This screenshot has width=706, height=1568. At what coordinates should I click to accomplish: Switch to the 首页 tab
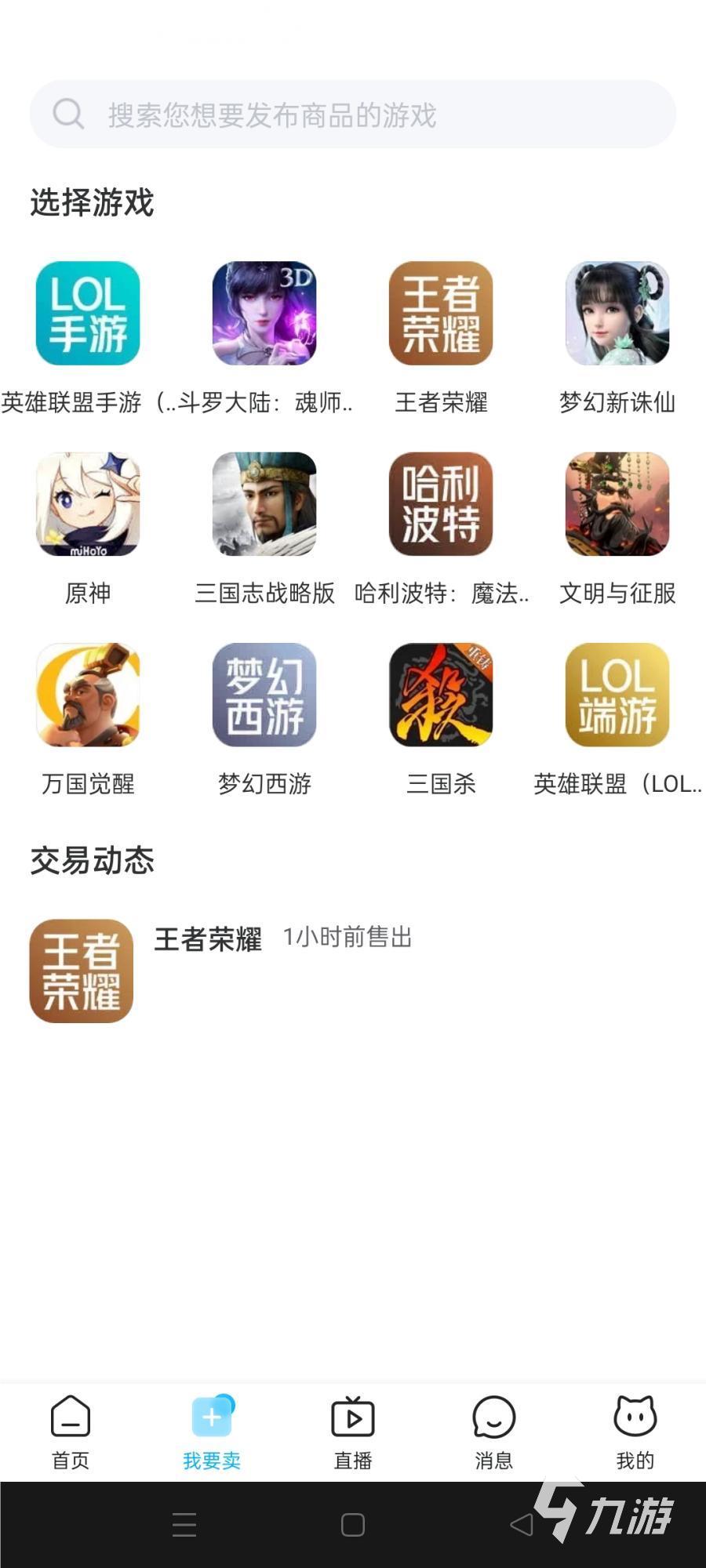click(x=71, y=1431)
